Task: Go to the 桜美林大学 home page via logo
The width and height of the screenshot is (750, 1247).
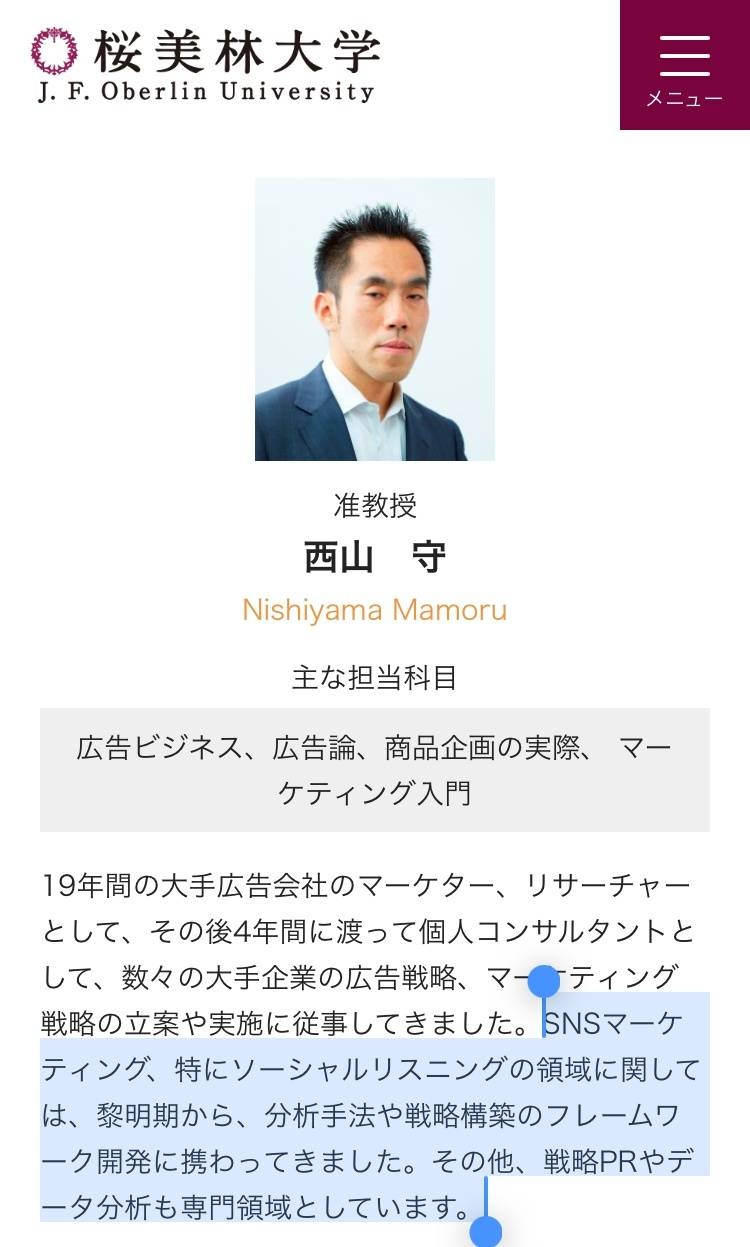Action: point(206,64)
